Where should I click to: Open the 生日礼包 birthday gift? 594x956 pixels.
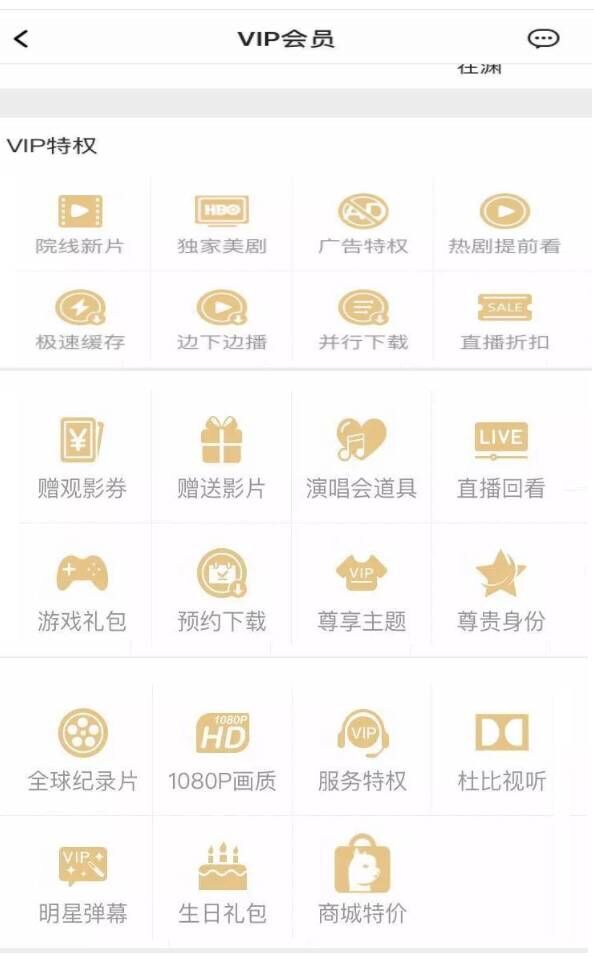pyautogui.click(x=223, y=884)
